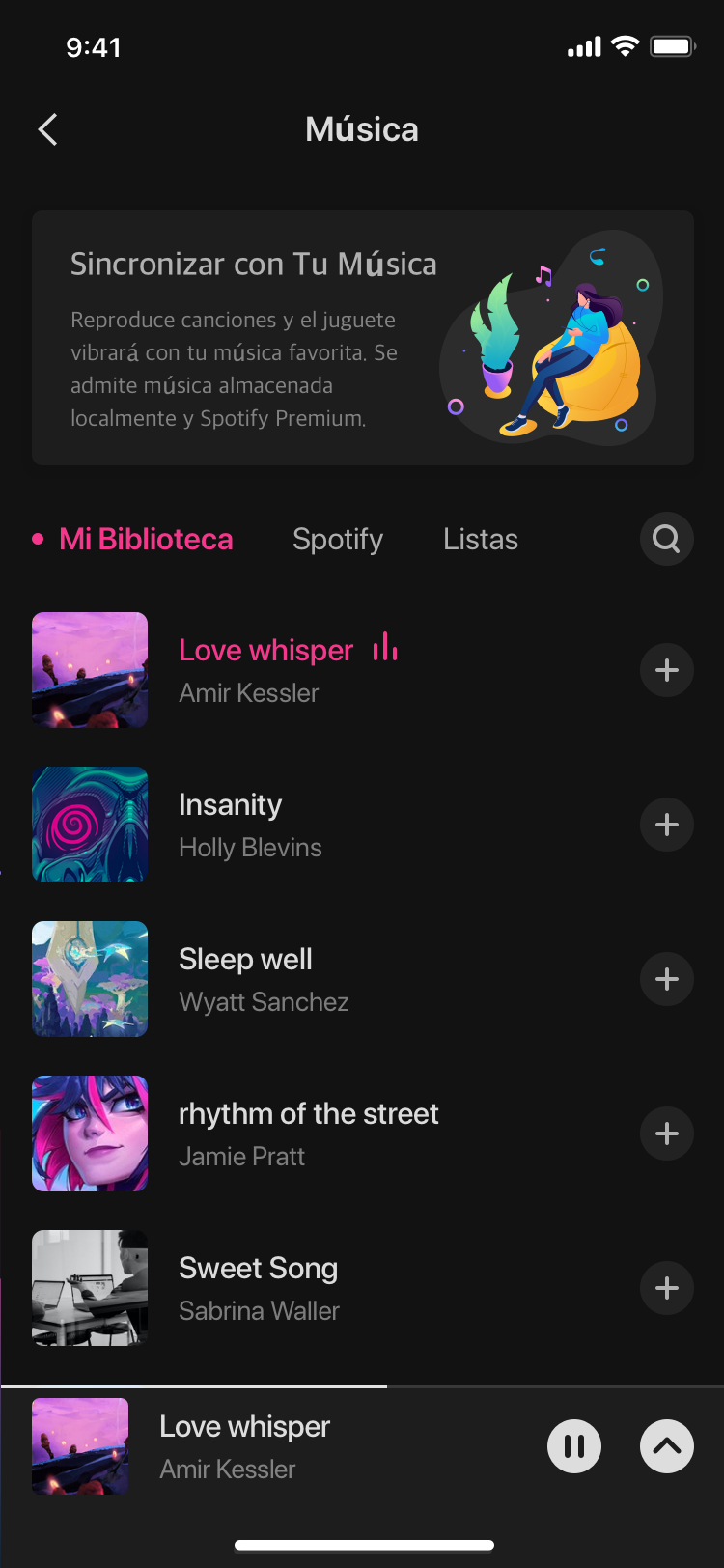Go back from the Música screen
Screen dimensions: 724x1568
(x=48, y=129)
